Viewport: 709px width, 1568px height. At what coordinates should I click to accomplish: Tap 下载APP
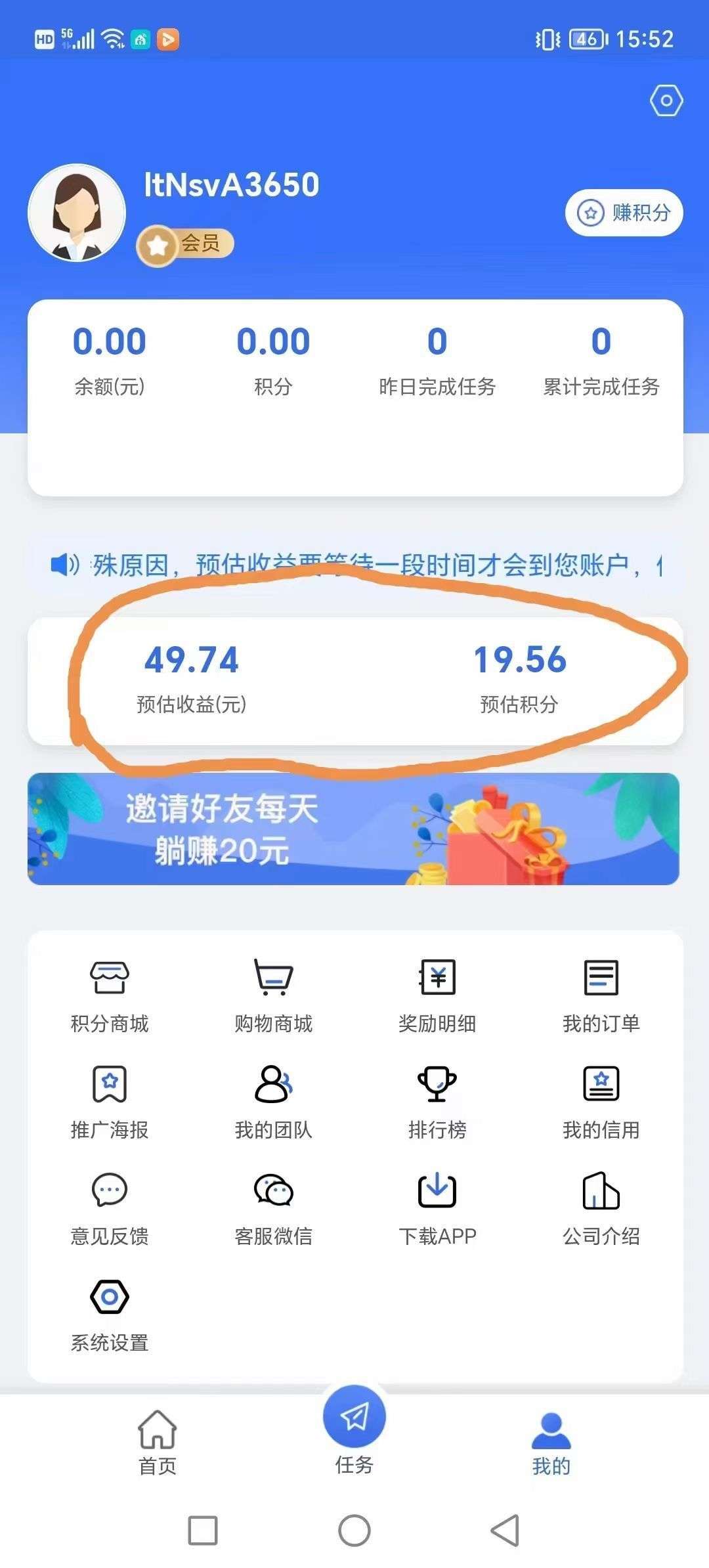437,1208
